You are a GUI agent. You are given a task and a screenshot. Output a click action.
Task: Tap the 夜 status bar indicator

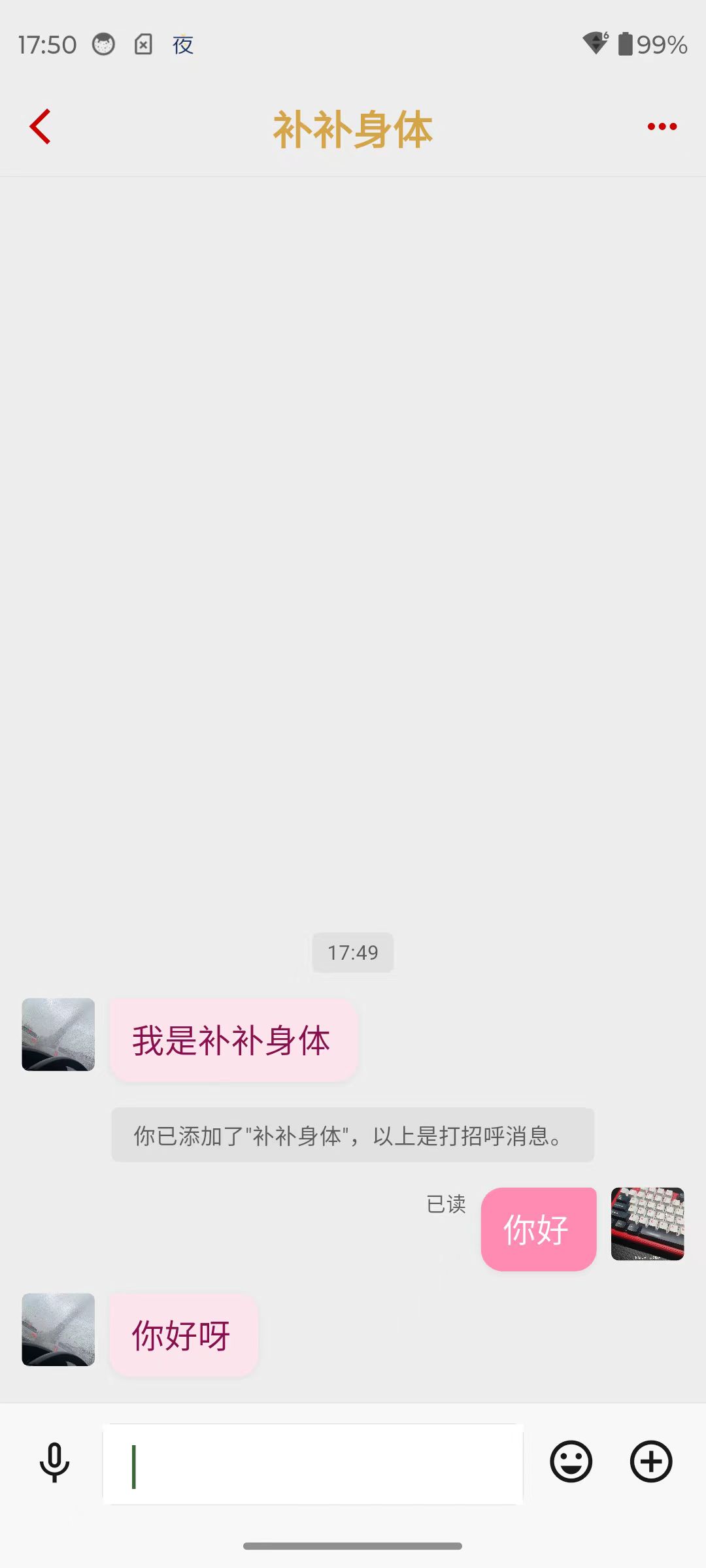pyautogui.click(x=182, y=46)
